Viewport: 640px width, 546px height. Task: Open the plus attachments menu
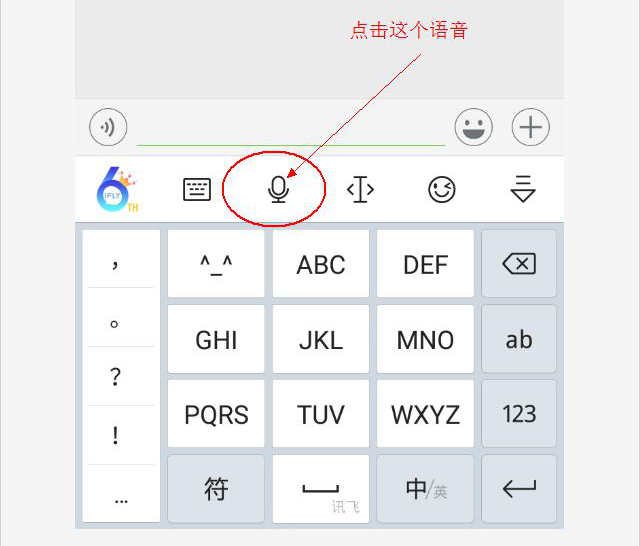(531, 127)
